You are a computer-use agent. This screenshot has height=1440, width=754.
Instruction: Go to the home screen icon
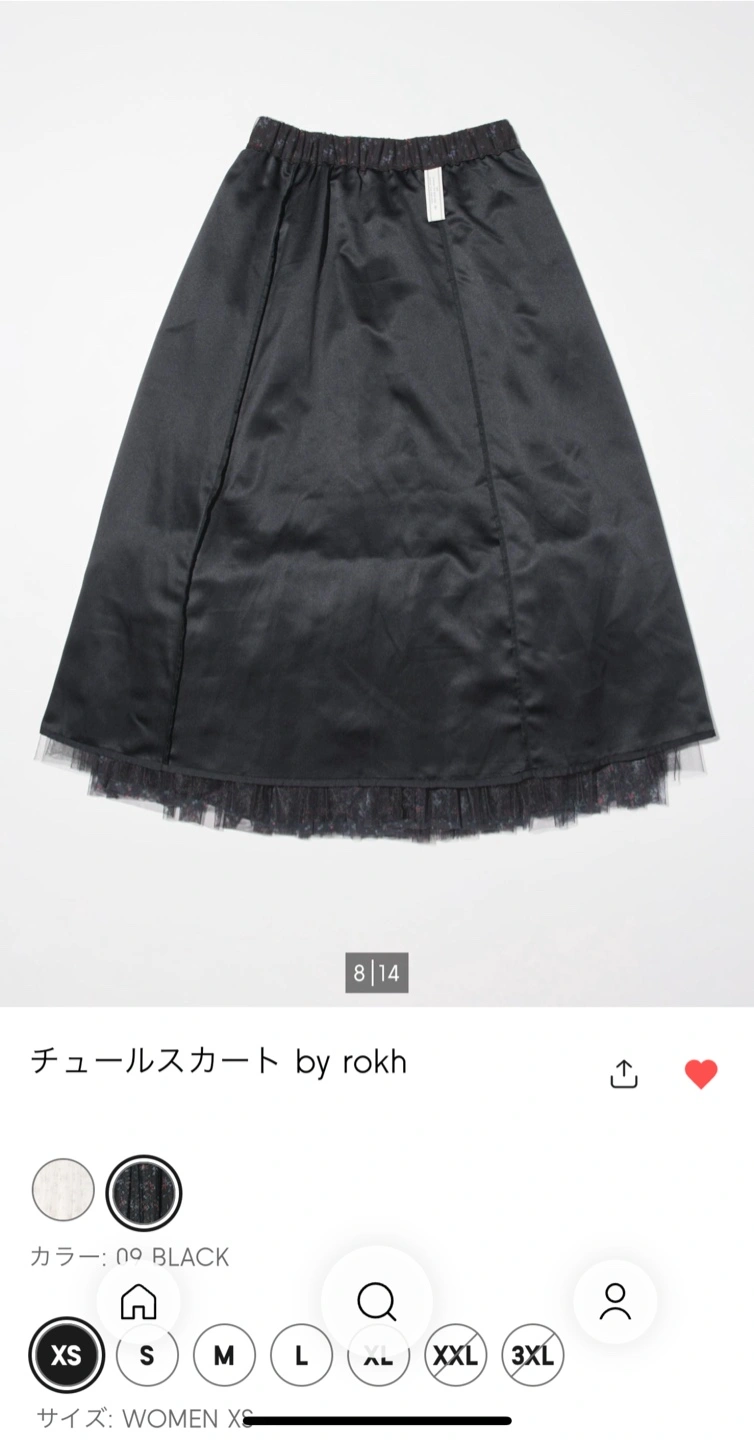pyautogui.click(x=138, y=1302)
